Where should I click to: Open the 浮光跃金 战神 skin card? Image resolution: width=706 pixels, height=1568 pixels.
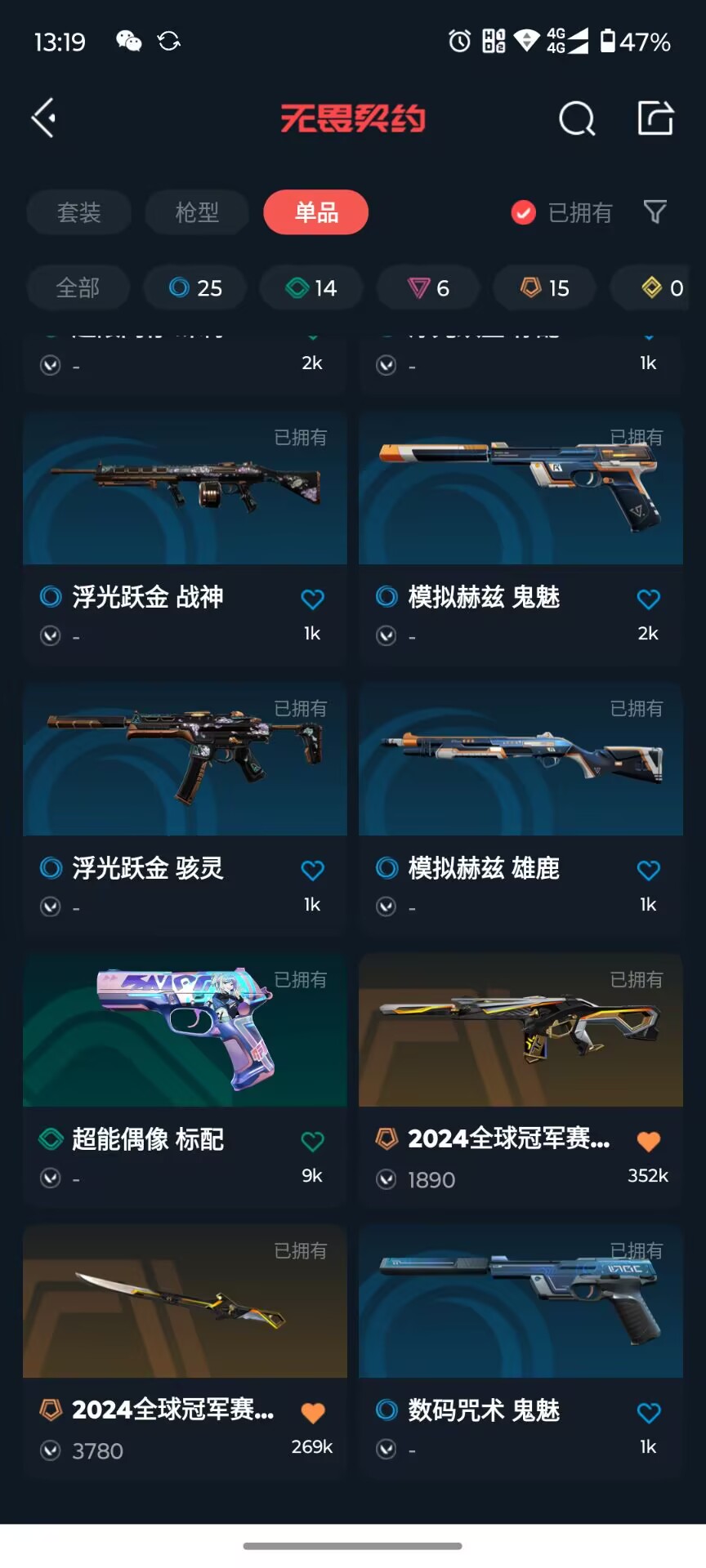click(x=185, y=537)
